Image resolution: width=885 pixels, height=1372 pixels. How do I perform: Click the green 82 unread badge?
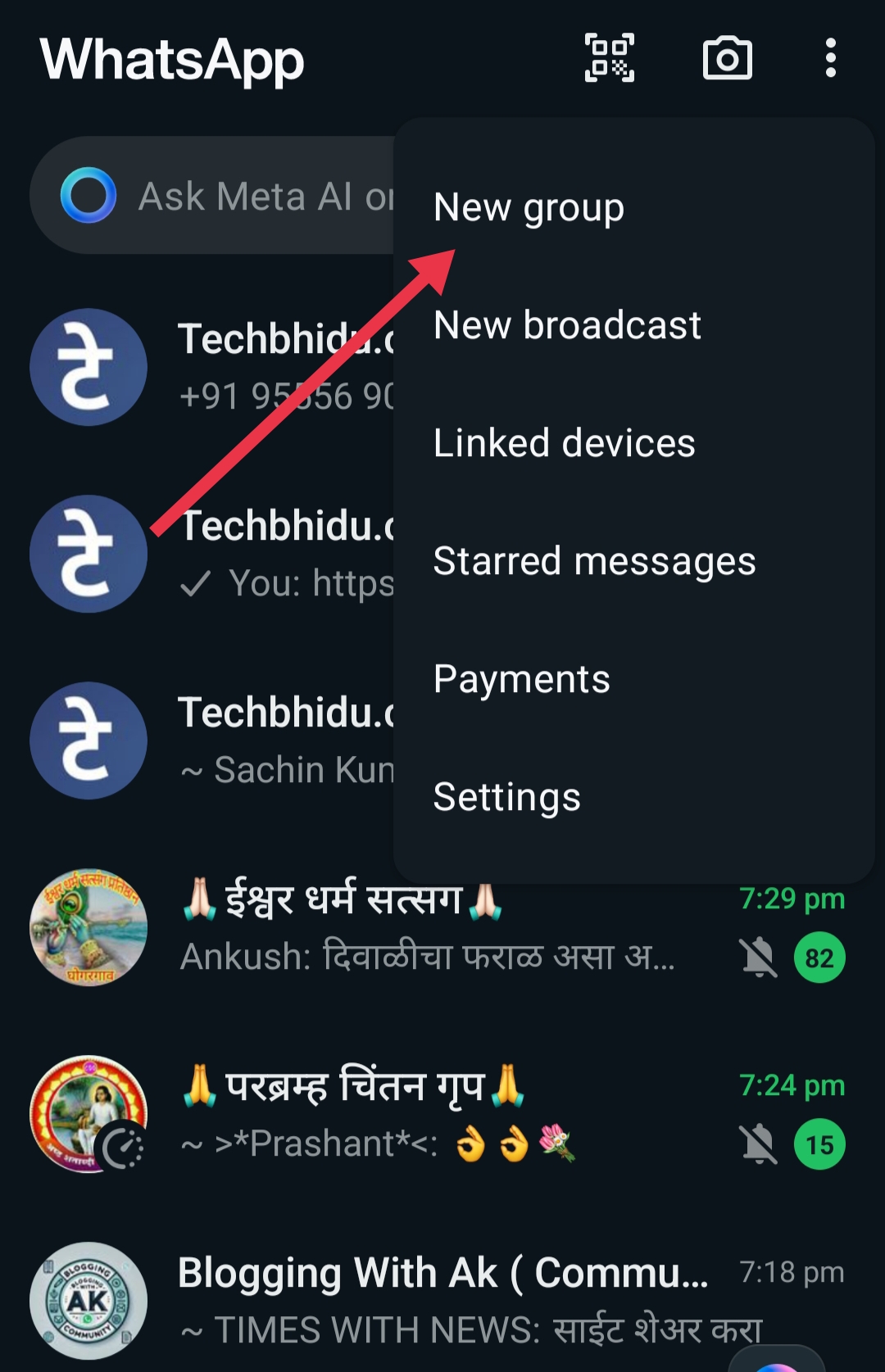click(819, 957)
